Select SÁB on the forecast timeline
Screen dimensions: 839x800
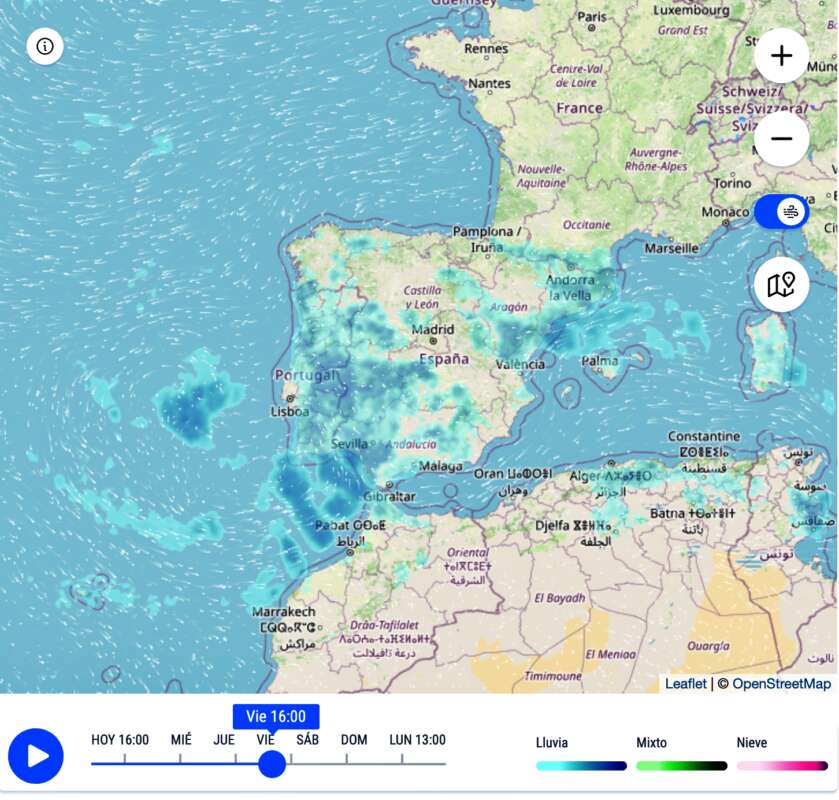308,741
